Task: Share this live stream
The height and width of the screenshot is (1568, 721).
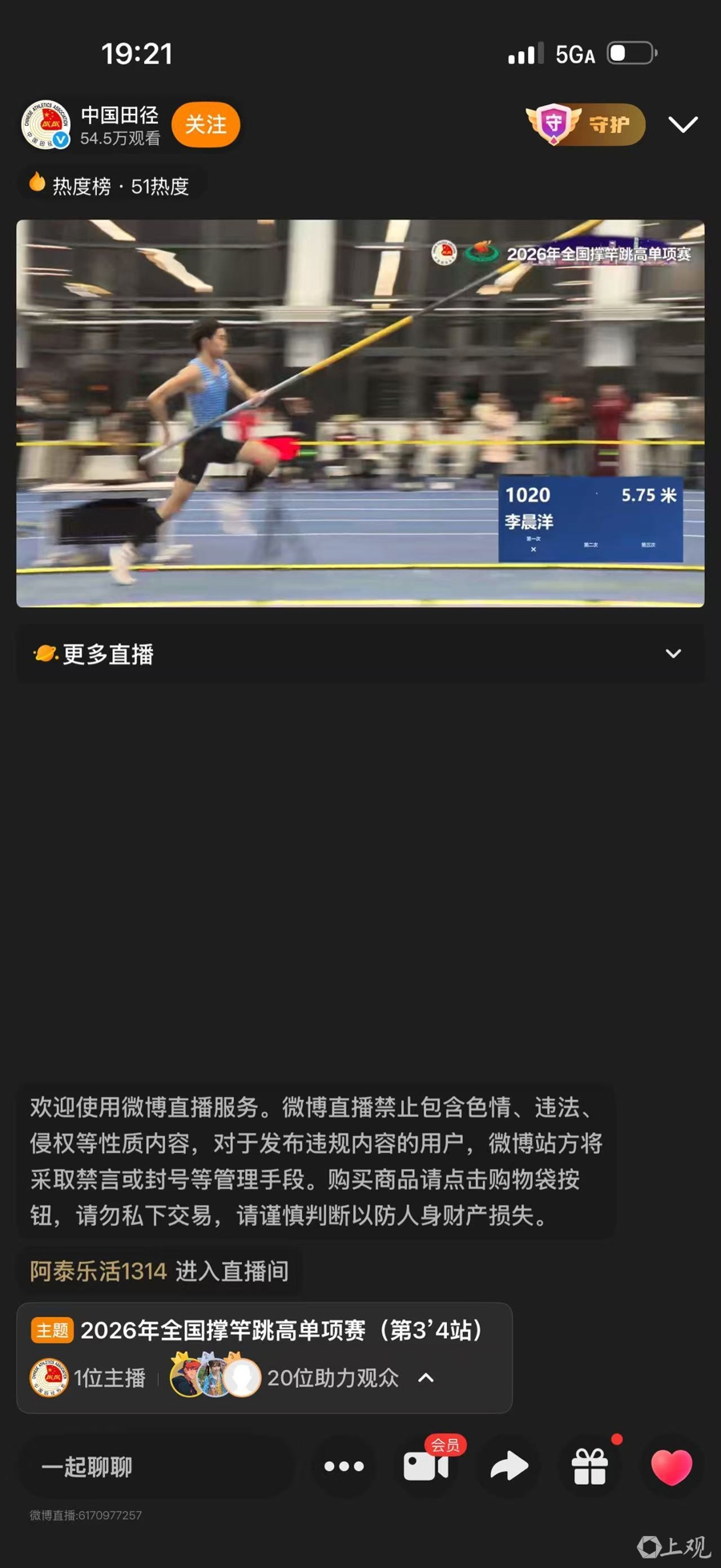Action: point(510,1467)
